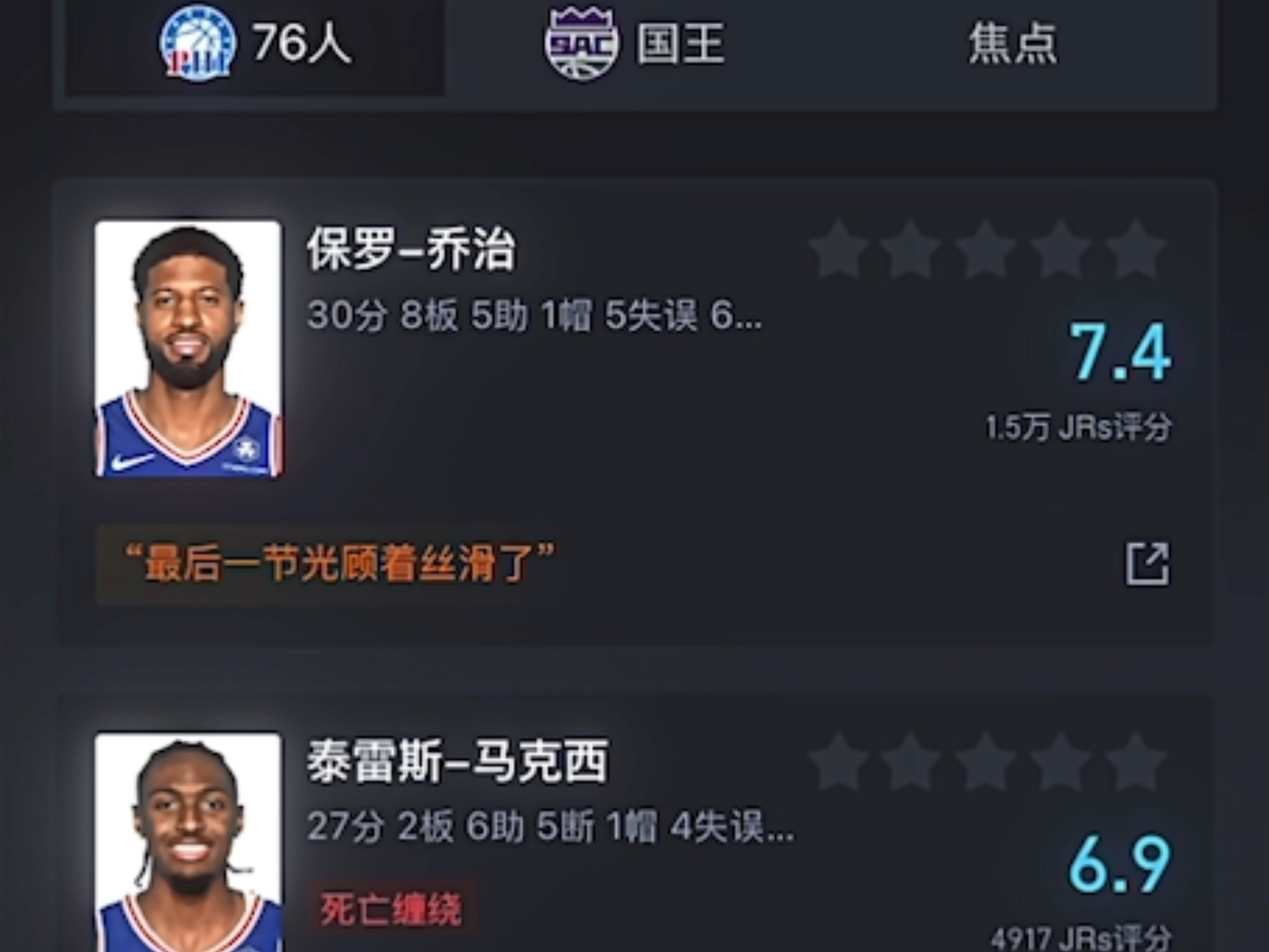Switch to the 76人 tab
1269x952 pixels.
coord(255,44)
